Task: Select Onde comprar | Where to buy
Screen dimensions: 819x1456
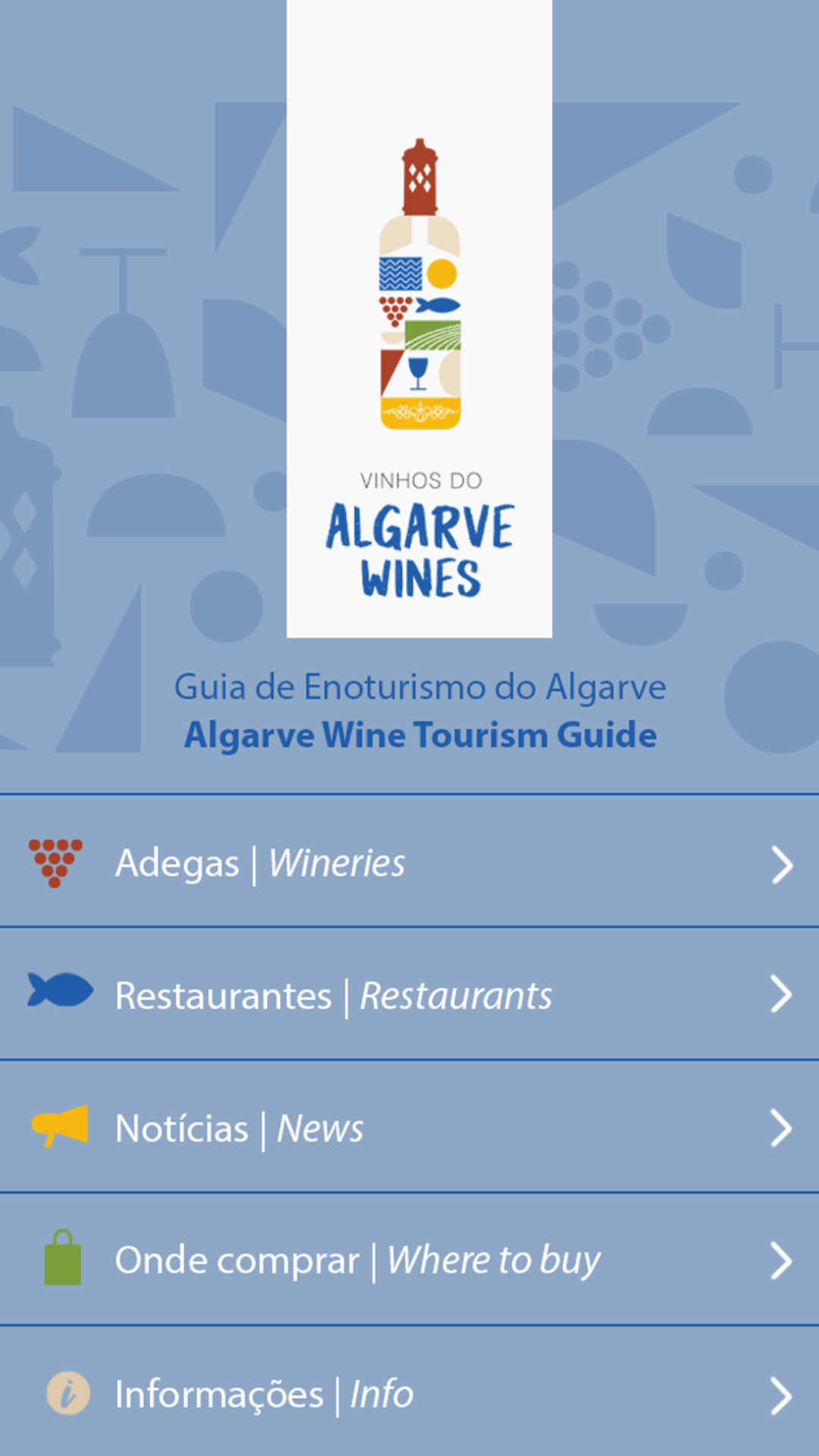Action: (409, 1260)
